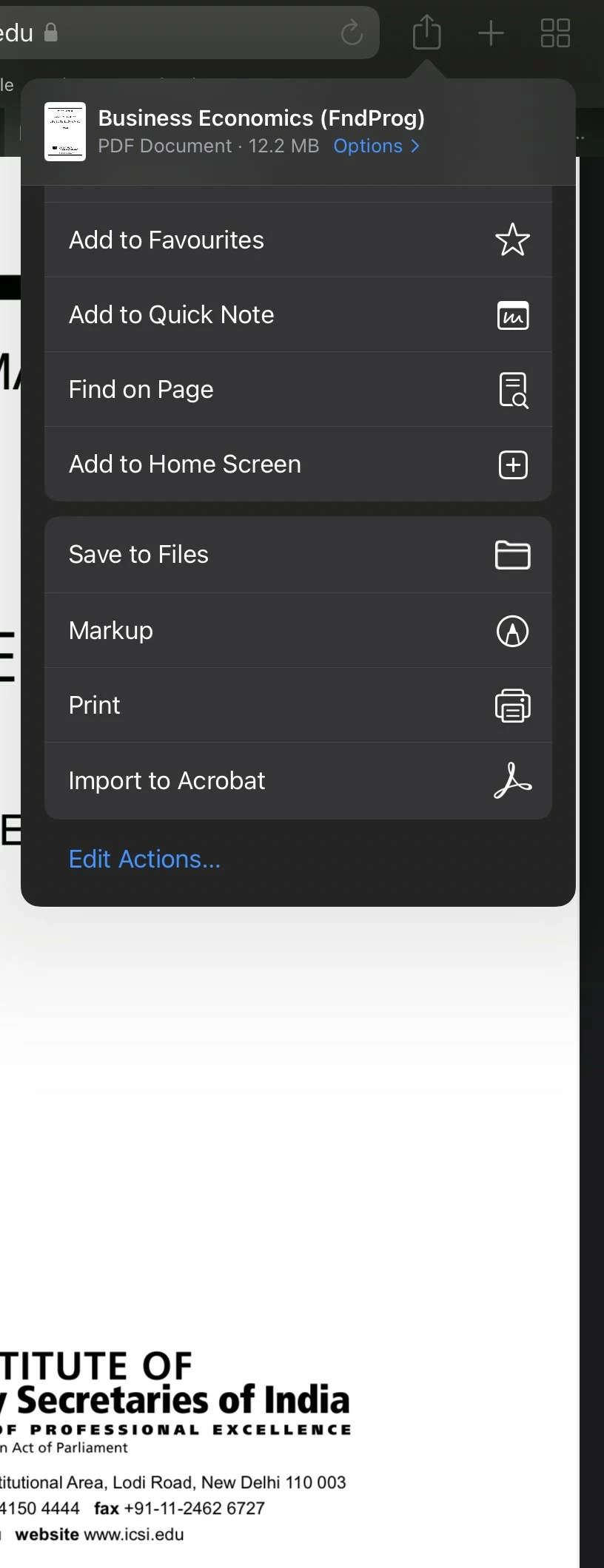The height and width of the screenshot is (1568, 604).
Task: Open a new tab with plus
Action: 491,33
